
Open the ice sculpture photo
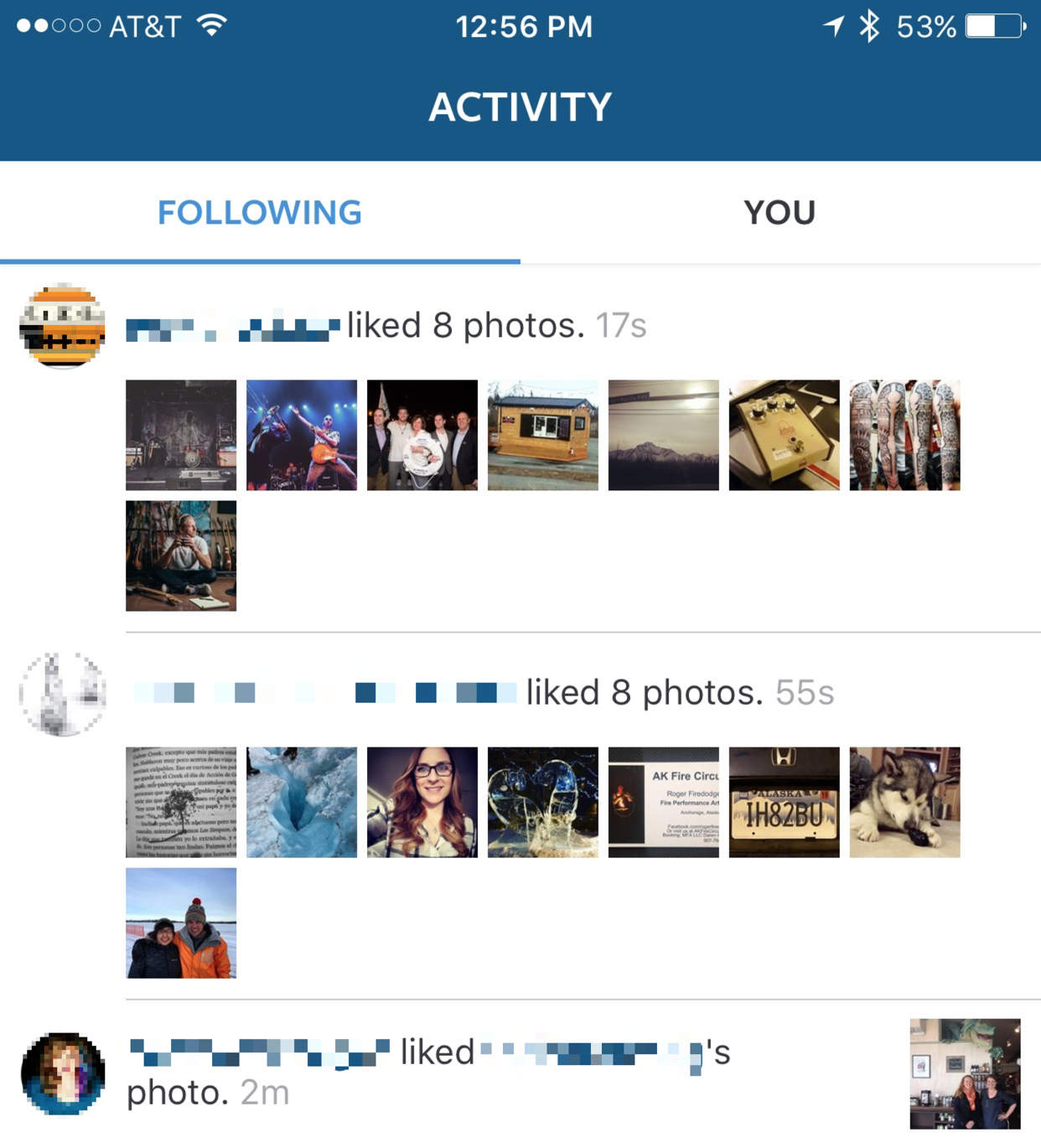[542, 802]
